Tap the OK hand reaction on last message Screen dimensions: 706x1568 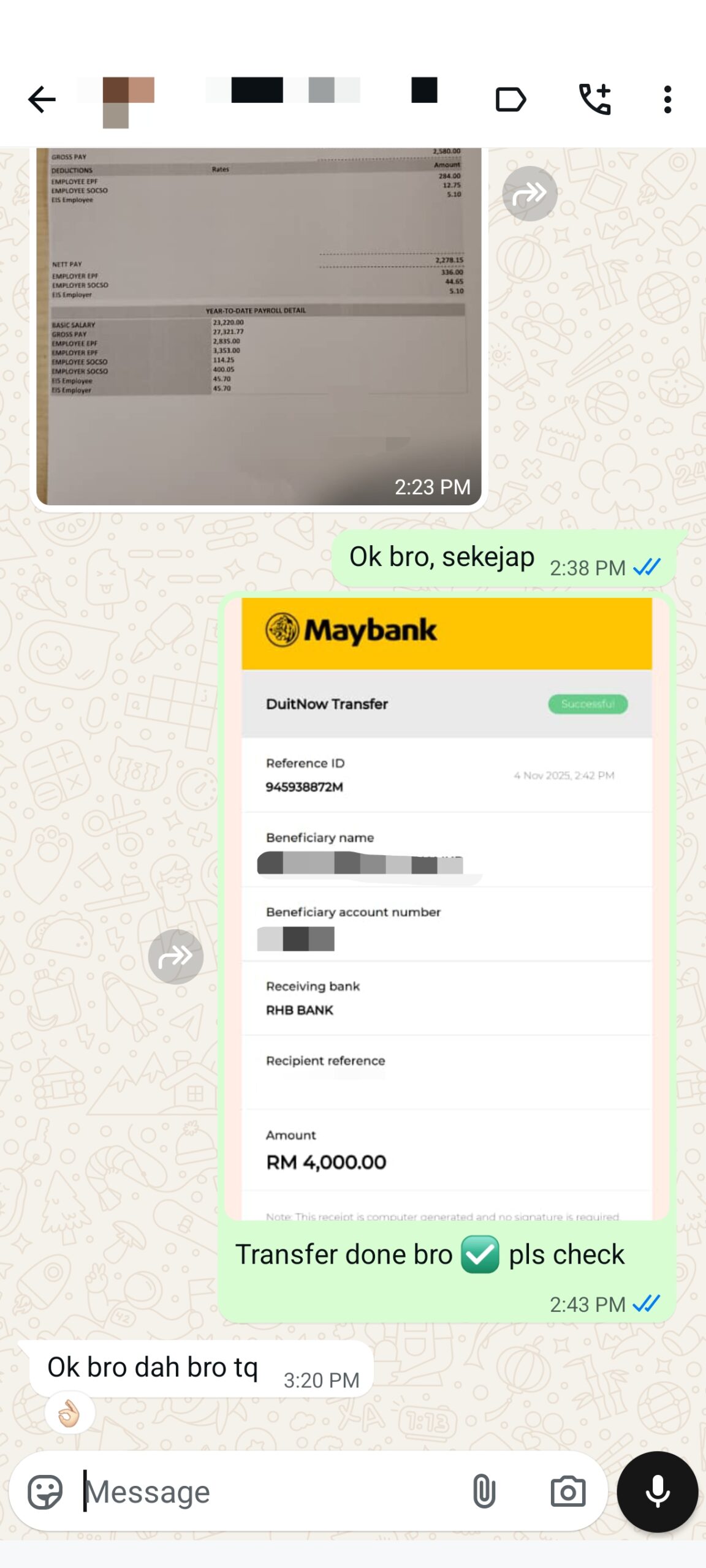pyautogui.click(x=69, y=1414)
